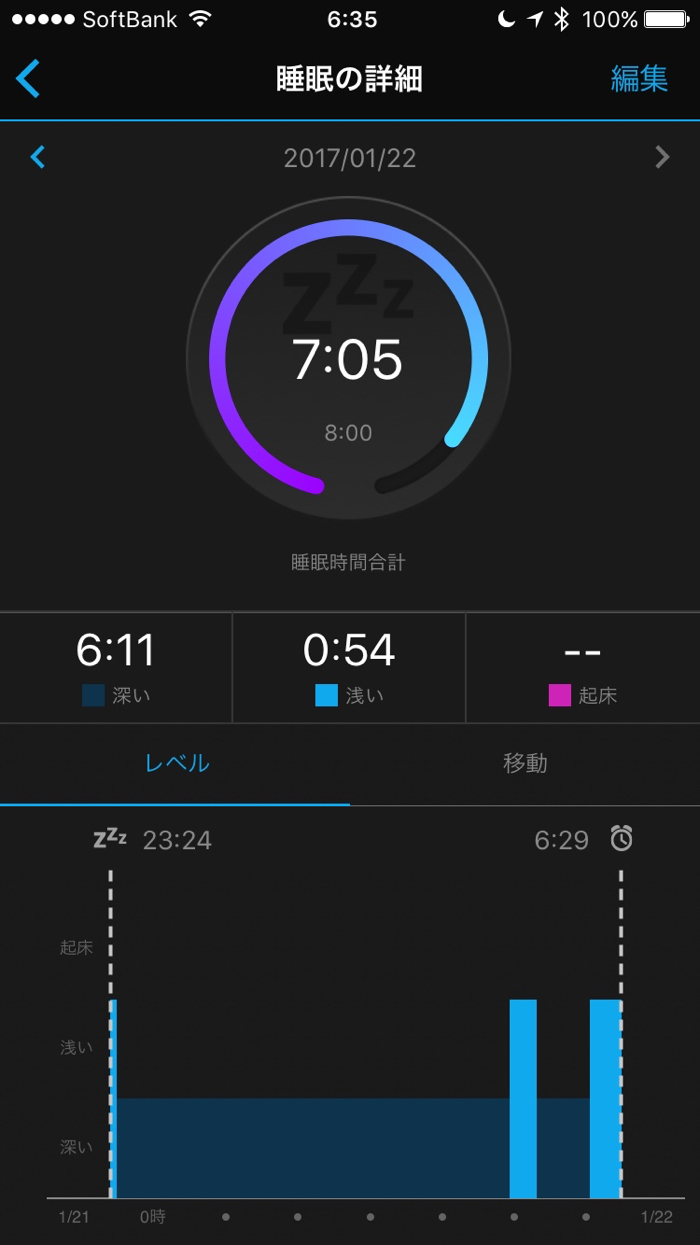Switch to the レベル tab
Image resolution: width=700 pixels, height=1245 pixels.
pyautogui.click(x=177, y=763)
